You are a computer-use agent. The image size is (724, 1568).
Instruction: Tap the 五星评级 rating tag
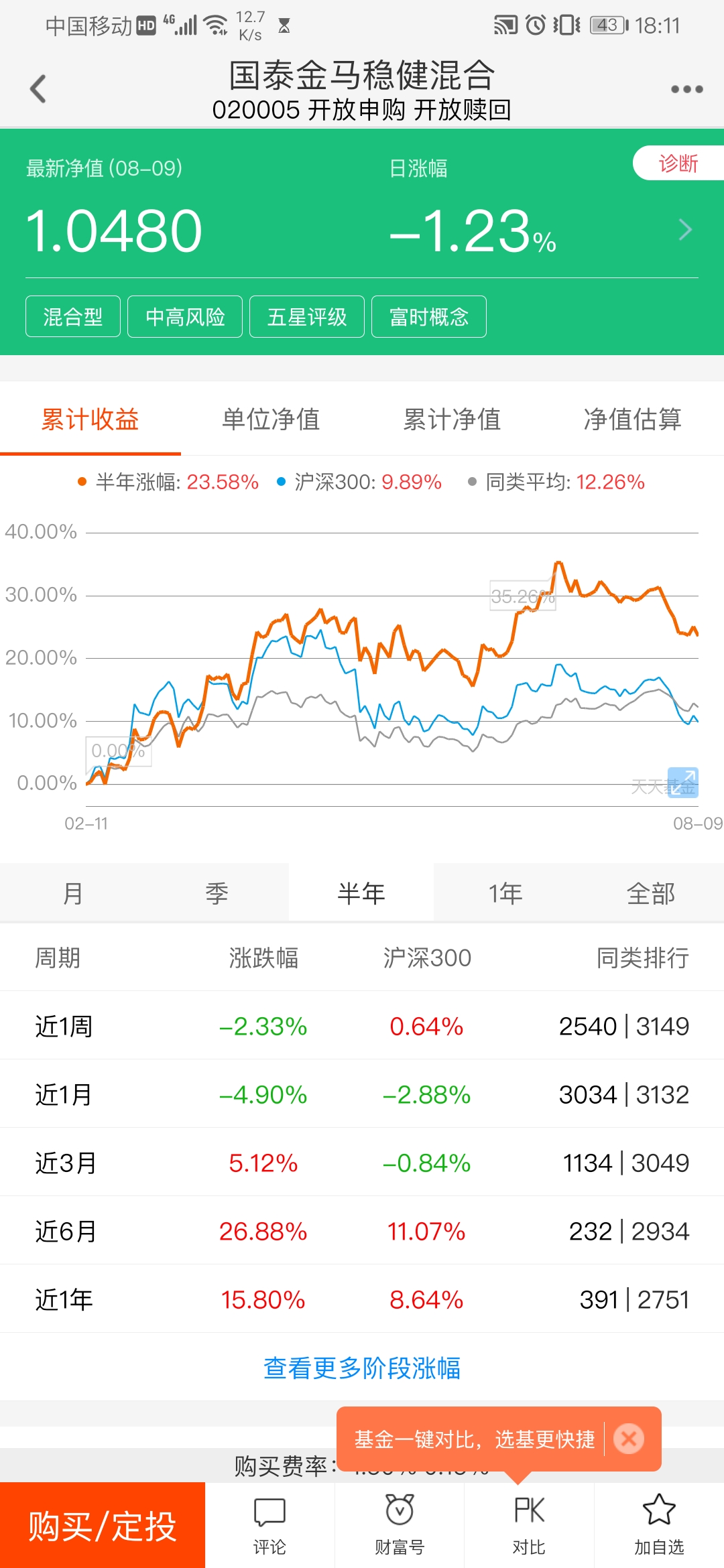coord(306,317)
